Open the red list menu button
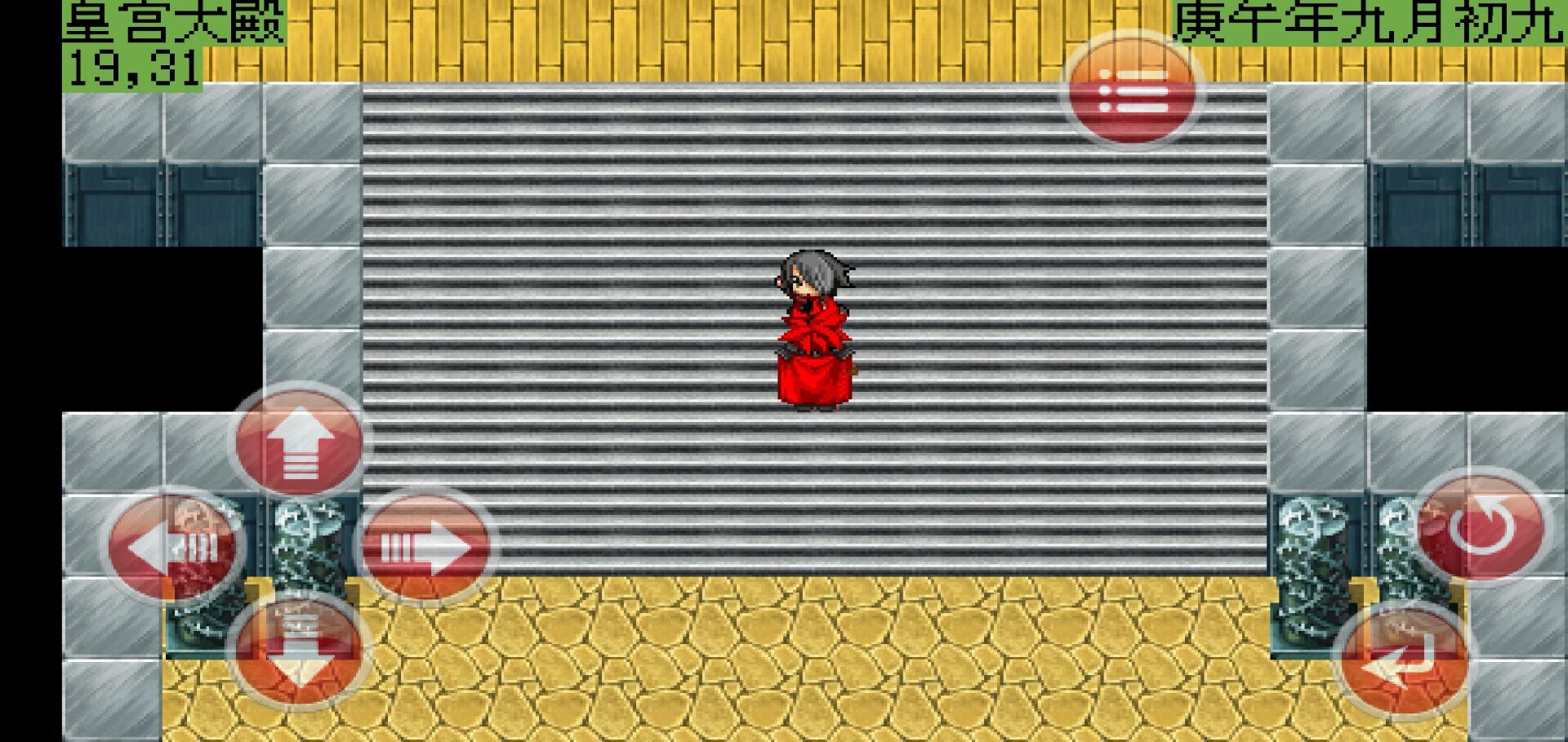 click(x=1132, y=90)
